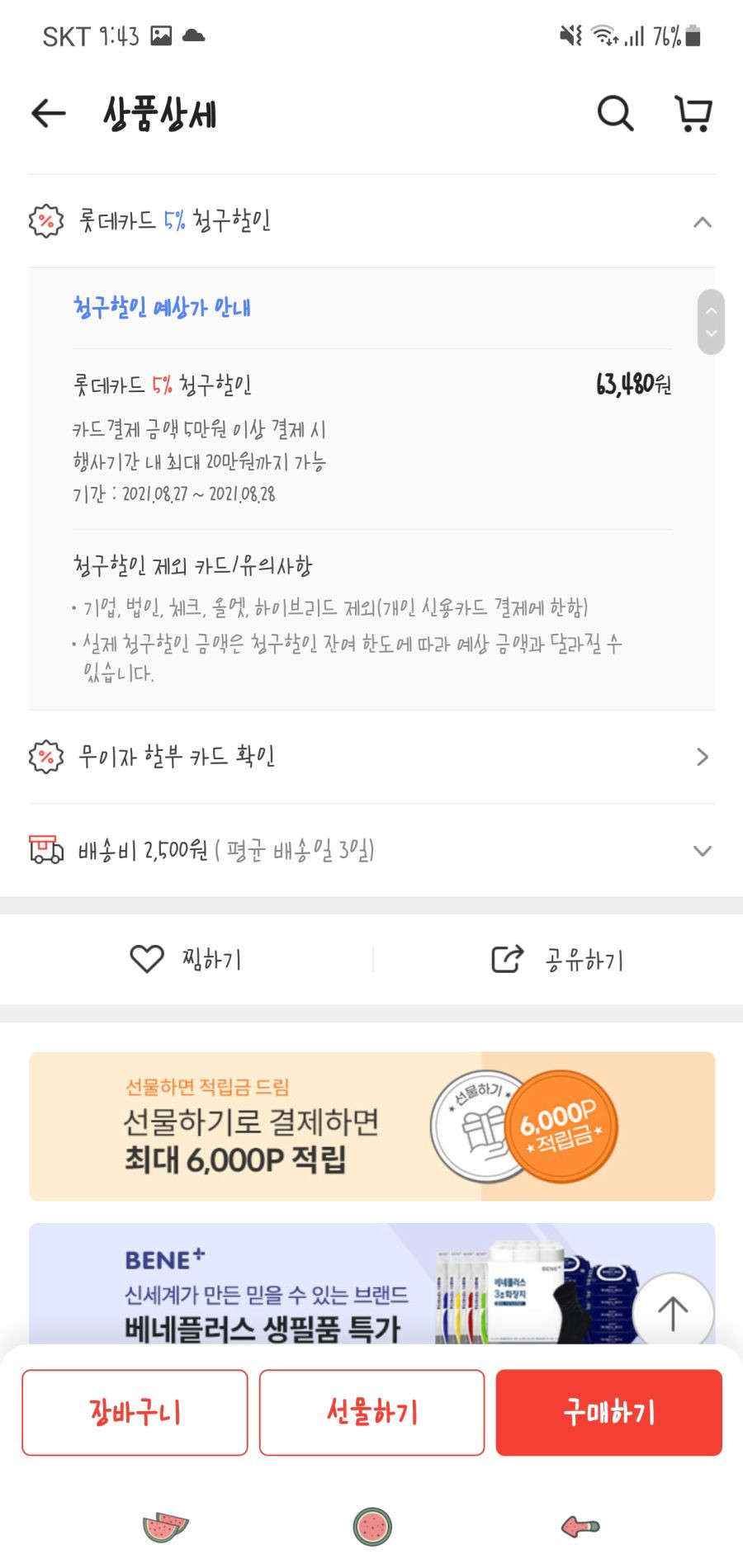
Task: Tap the round watermelon home button
Action: click(371, 1527)
